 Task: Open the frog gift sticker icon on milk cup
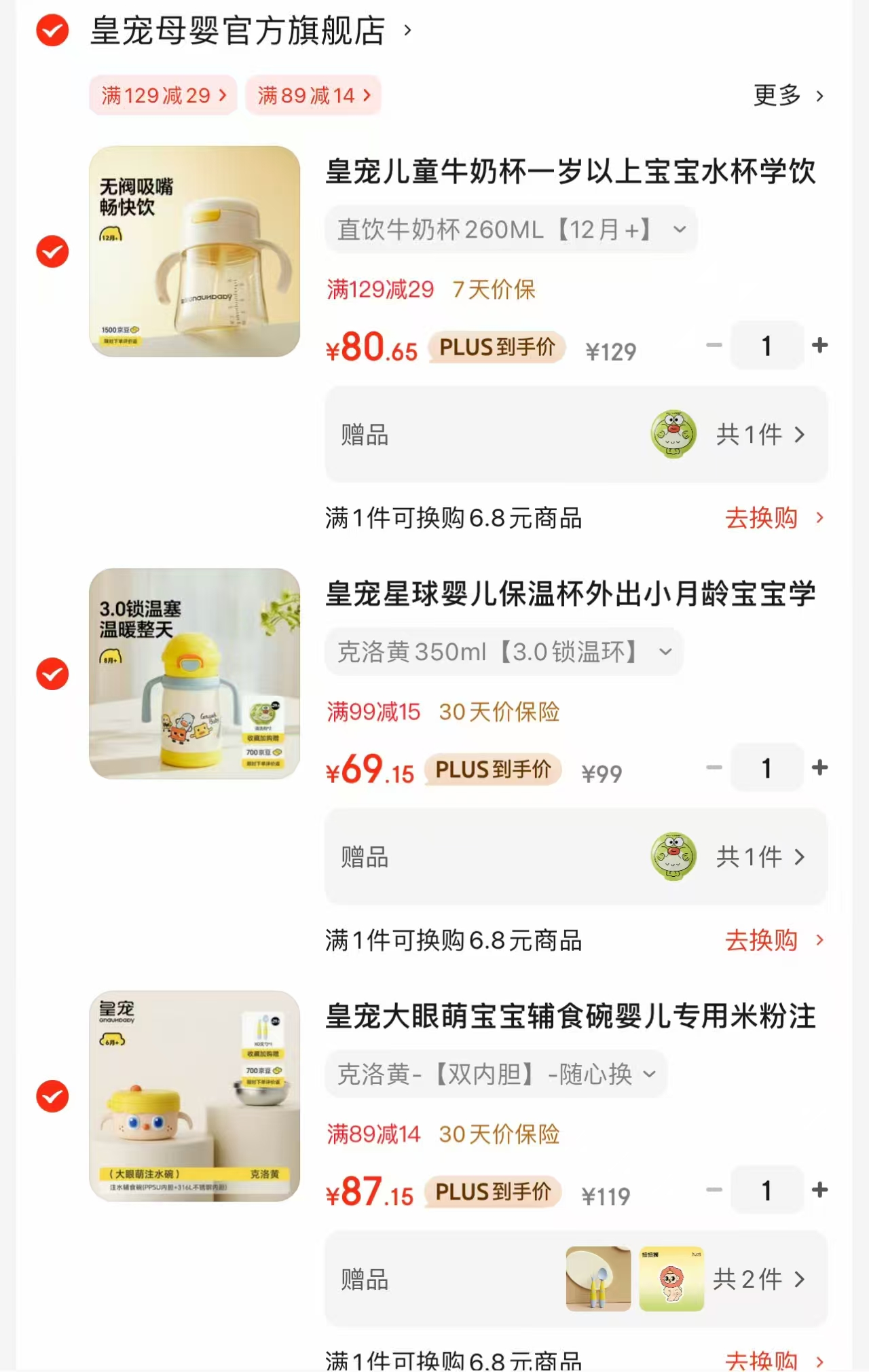tap(672, 435)
